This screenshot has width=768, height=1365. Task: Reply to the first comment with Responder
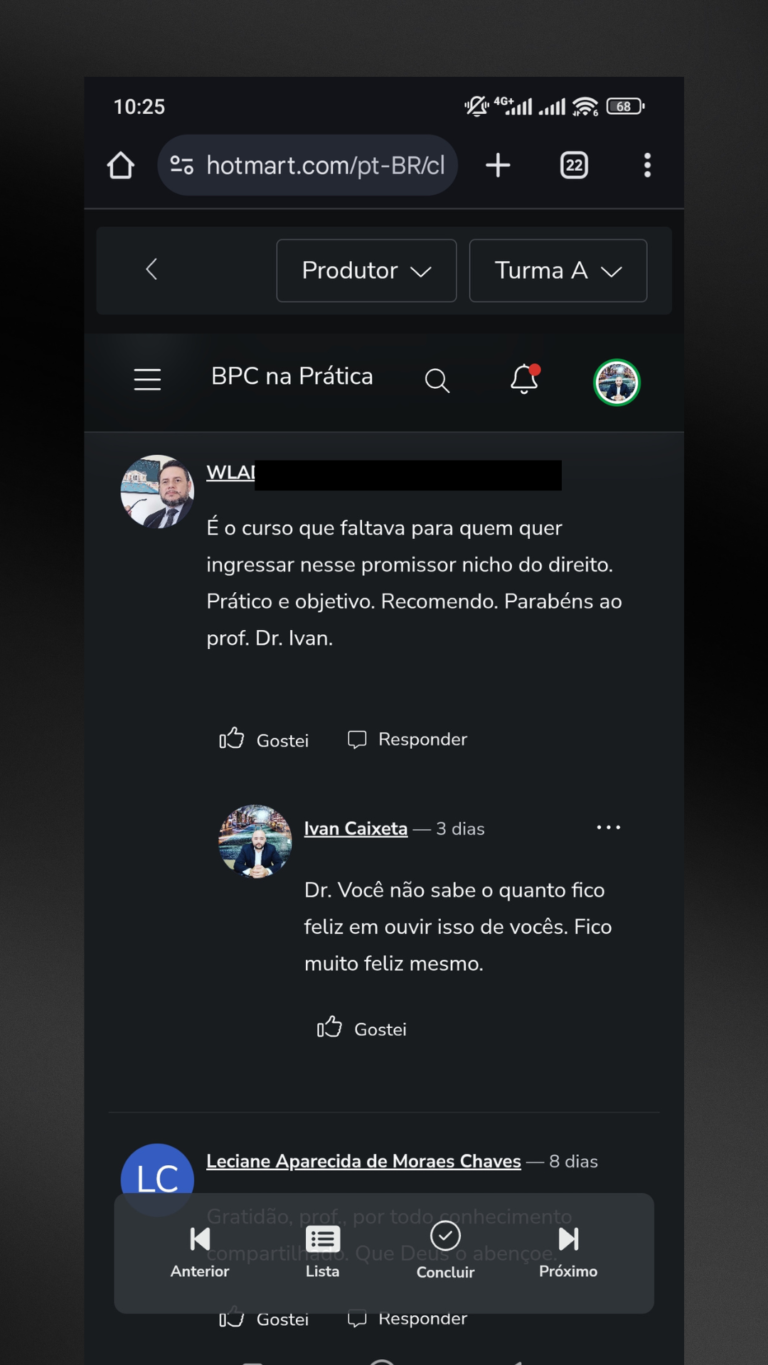coord(407,740)
